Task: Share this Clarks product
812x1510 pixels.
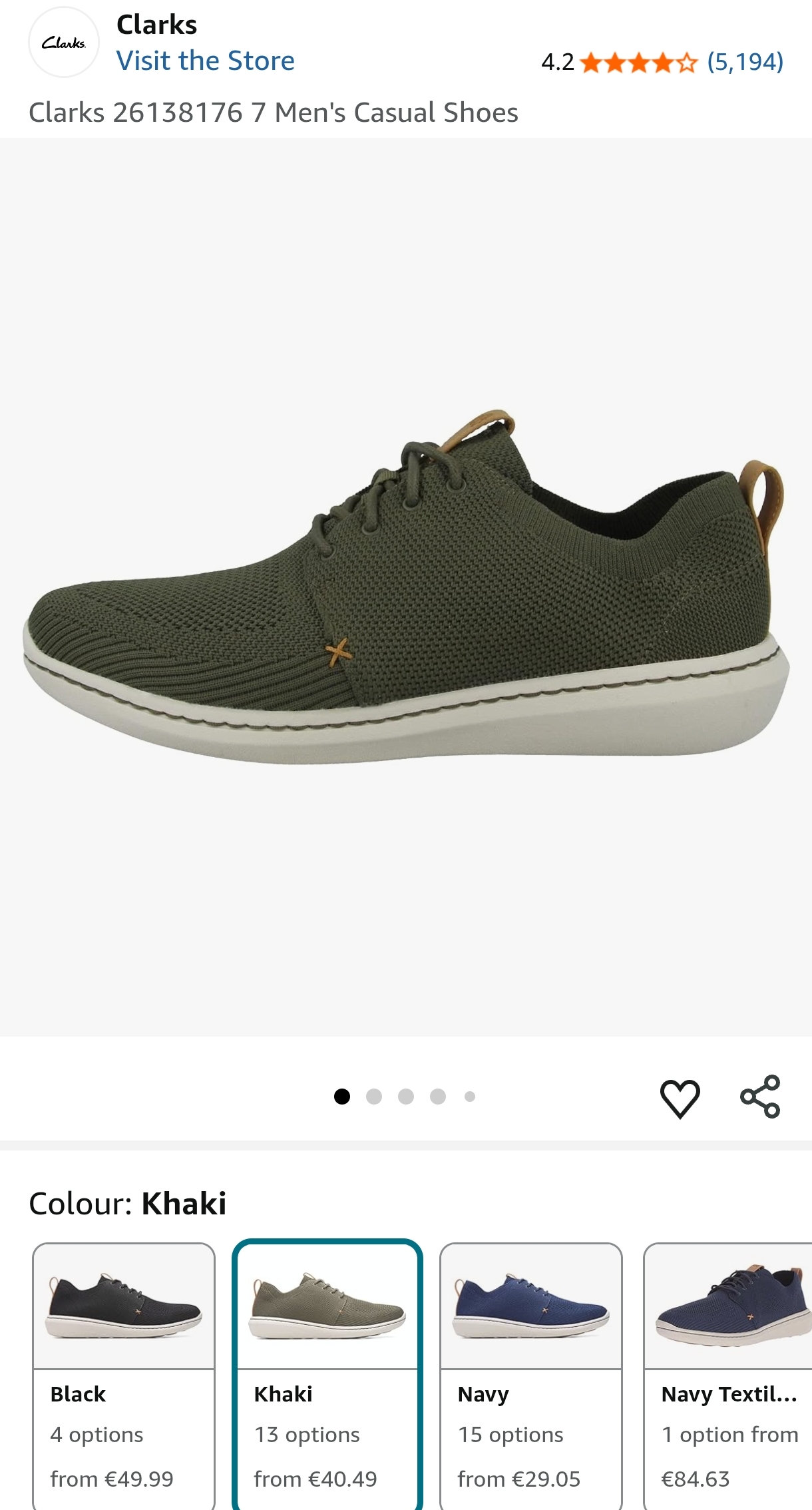Action: [760, 1097]
